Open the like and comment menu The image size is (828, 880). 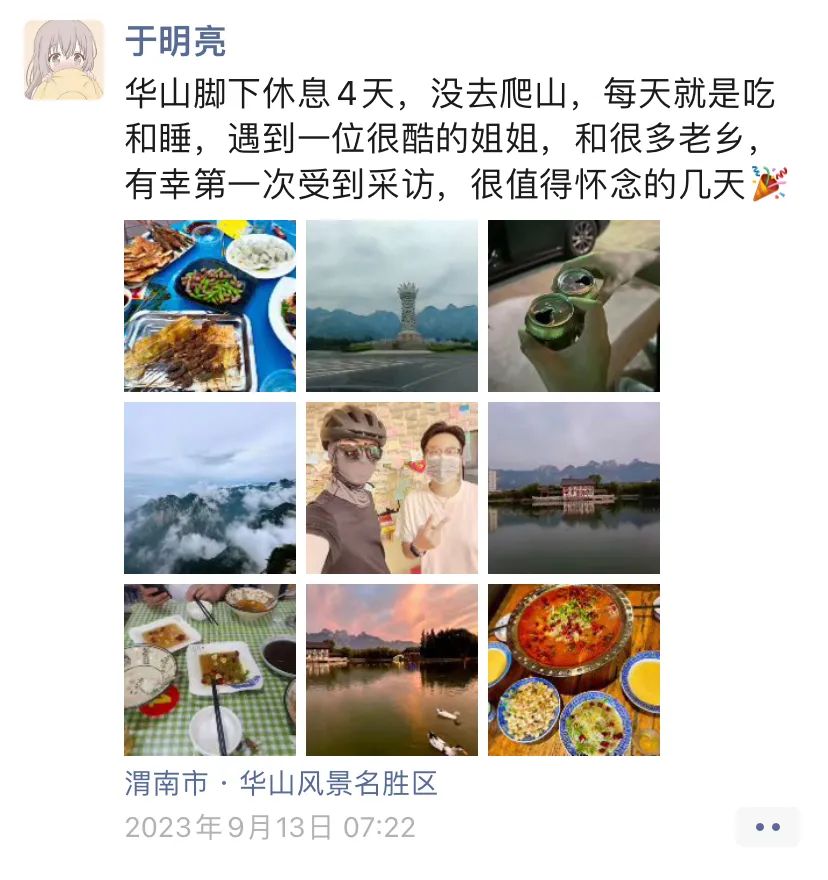coord(767,827)
